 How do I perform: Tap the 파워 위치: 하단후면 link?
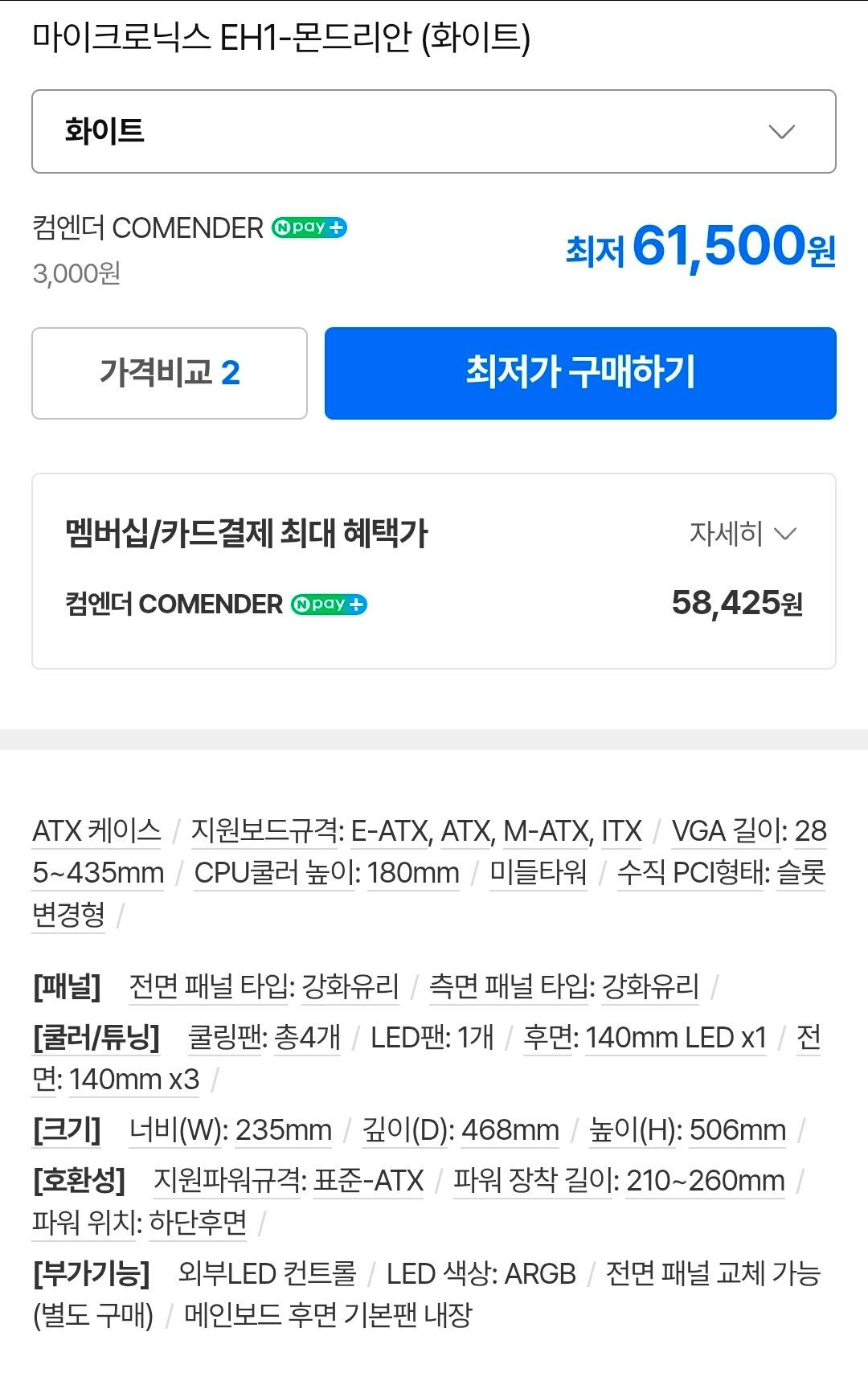tap(139, 1222)
